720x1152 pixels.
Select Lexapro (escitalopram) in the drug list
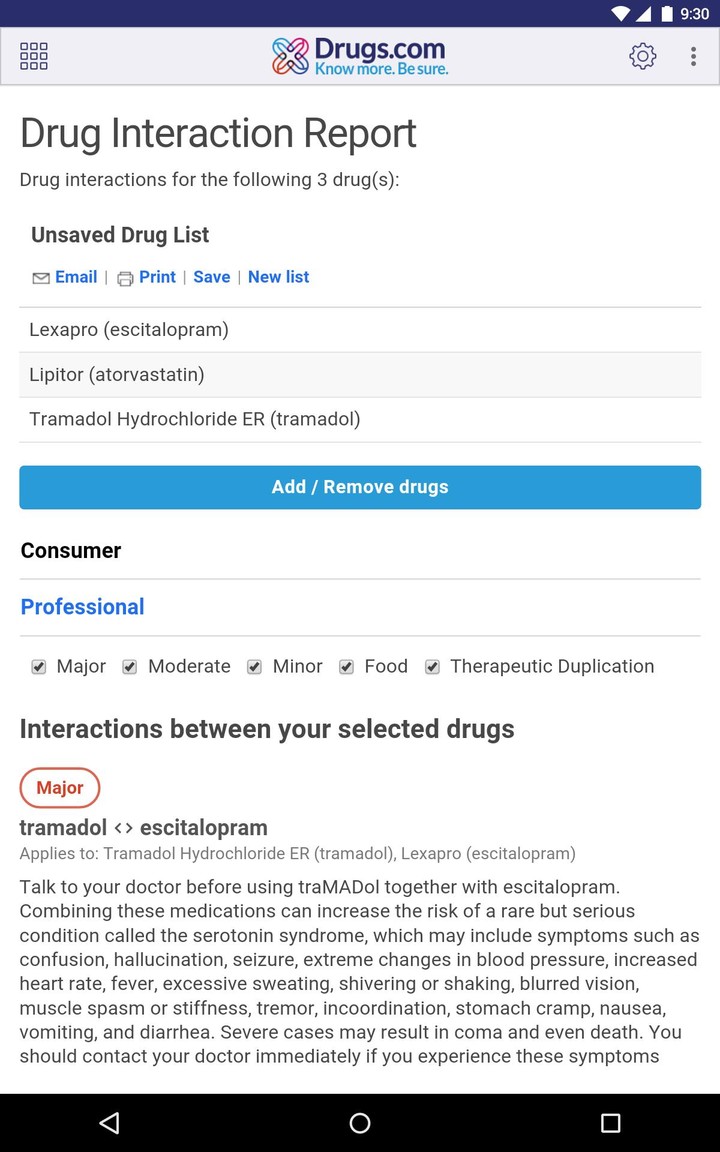pos(128,329)
